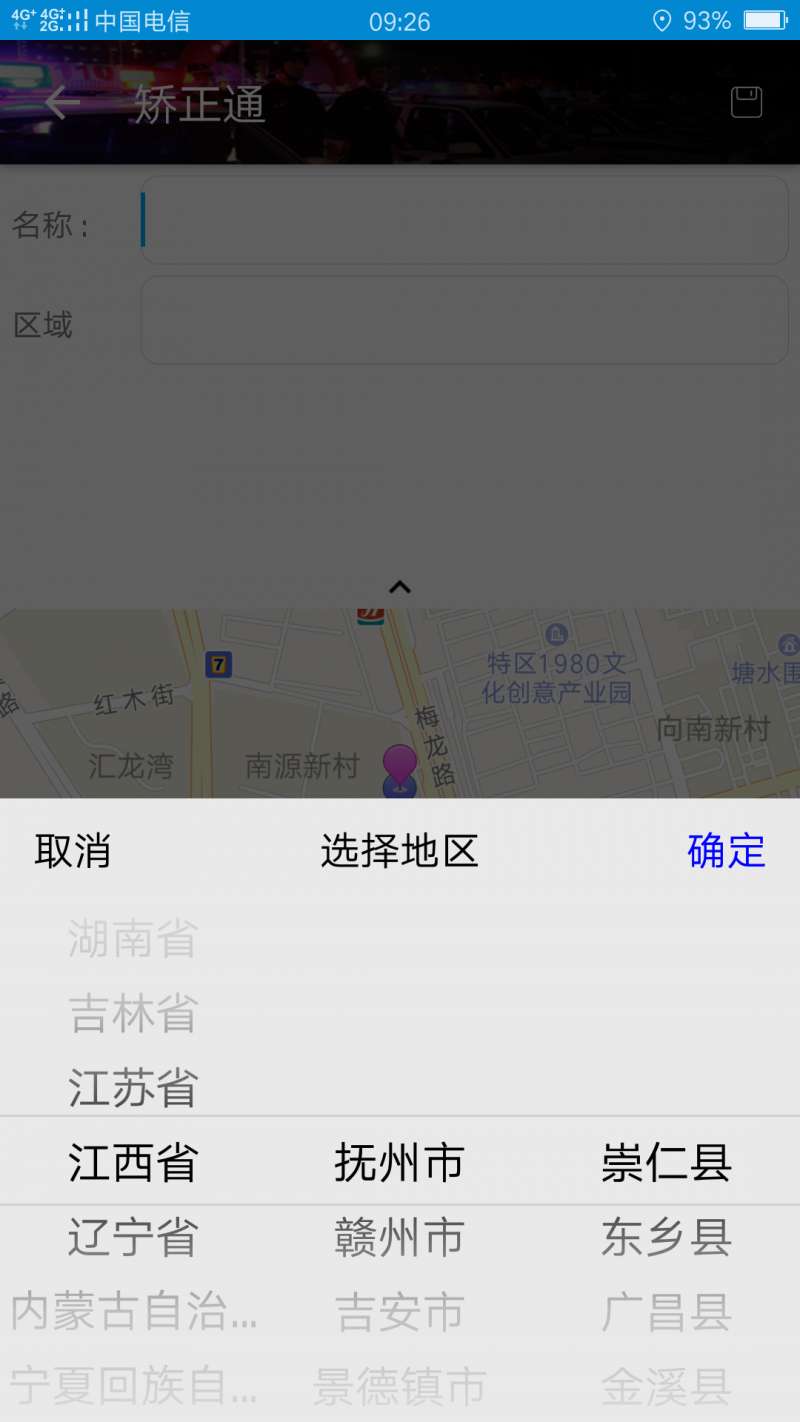
Task: Tap 取消 to cancel region selection
Action: (72, 851)
